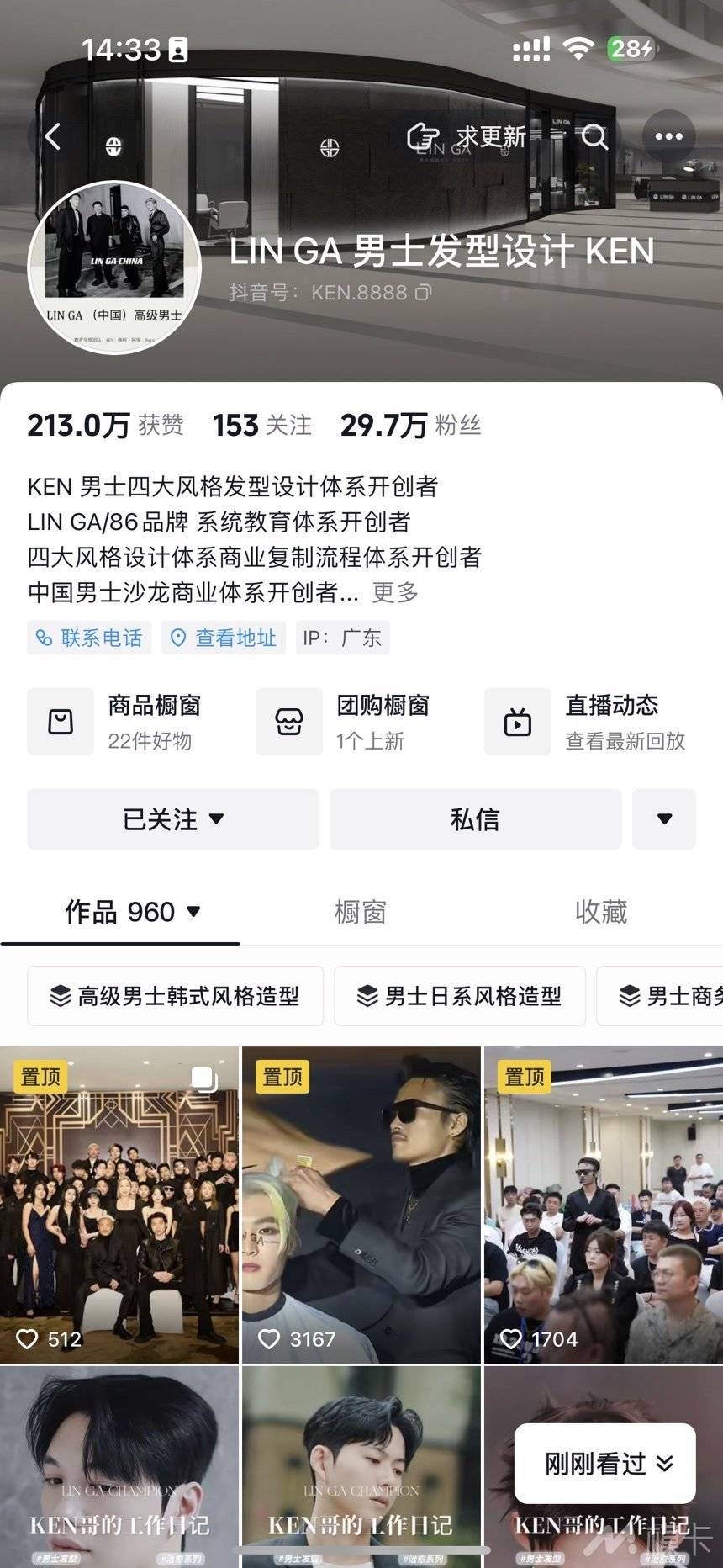
Task: Select the 高级男士韩式风格造型 collection chip
Action: point(175,996)
